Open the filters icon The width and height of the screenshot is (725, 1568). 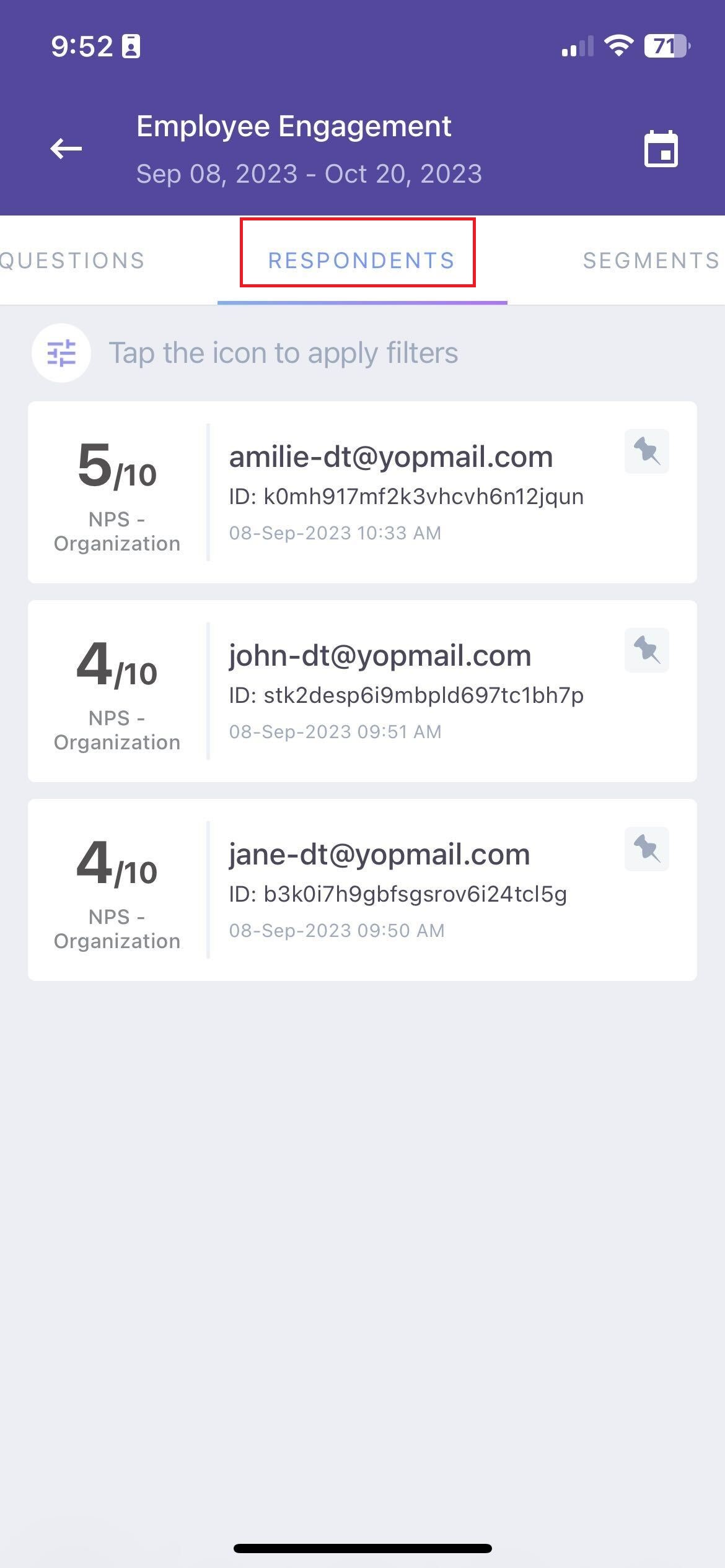(61, 353)
